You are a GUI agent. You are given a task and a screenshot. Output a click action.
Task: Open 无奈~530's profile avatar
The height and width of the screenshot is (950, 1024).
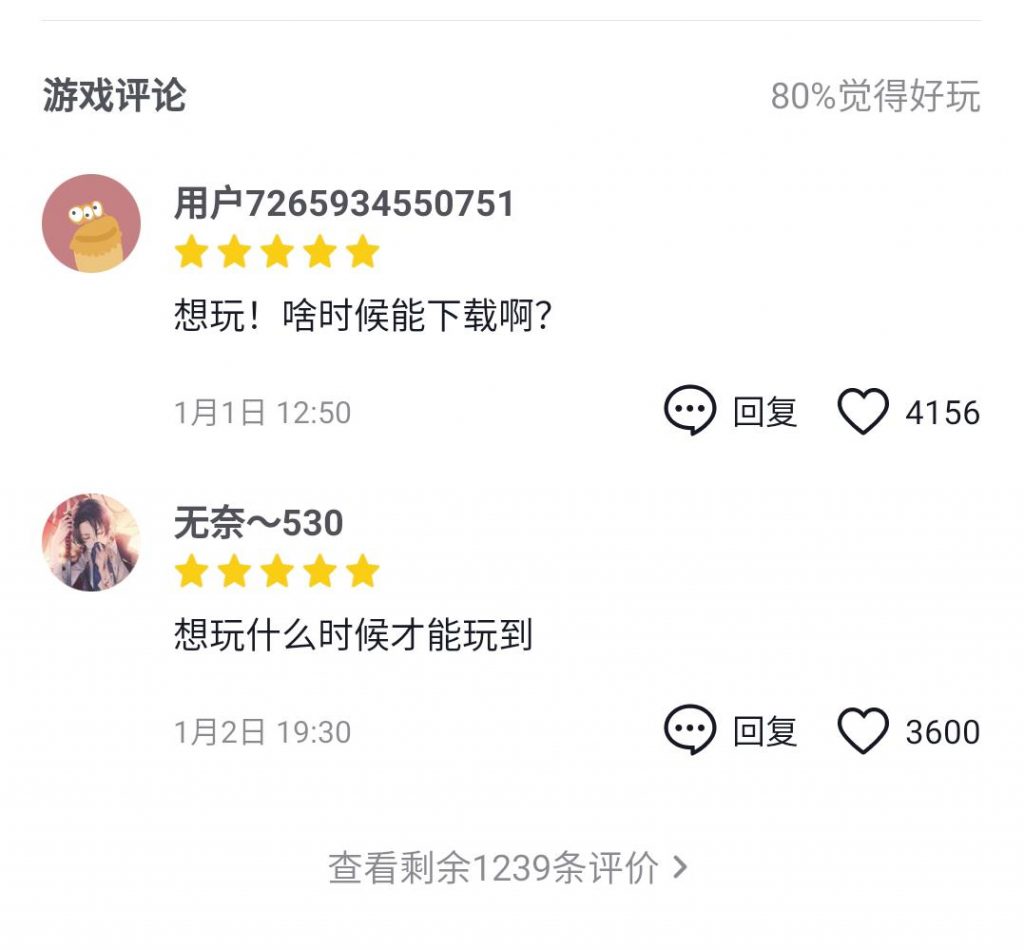point(91,542)
